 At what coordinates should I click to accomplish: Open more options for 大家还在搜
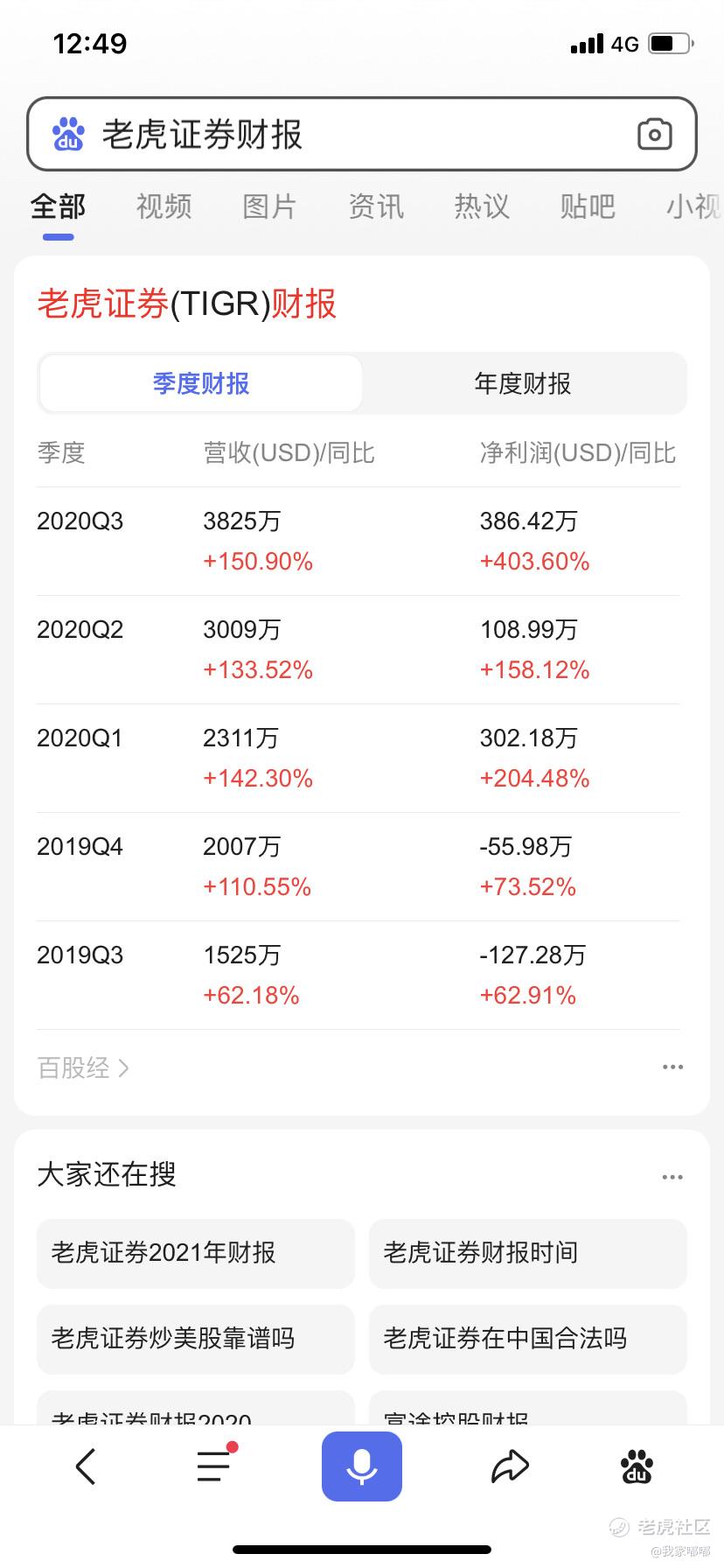(672, 1178)
